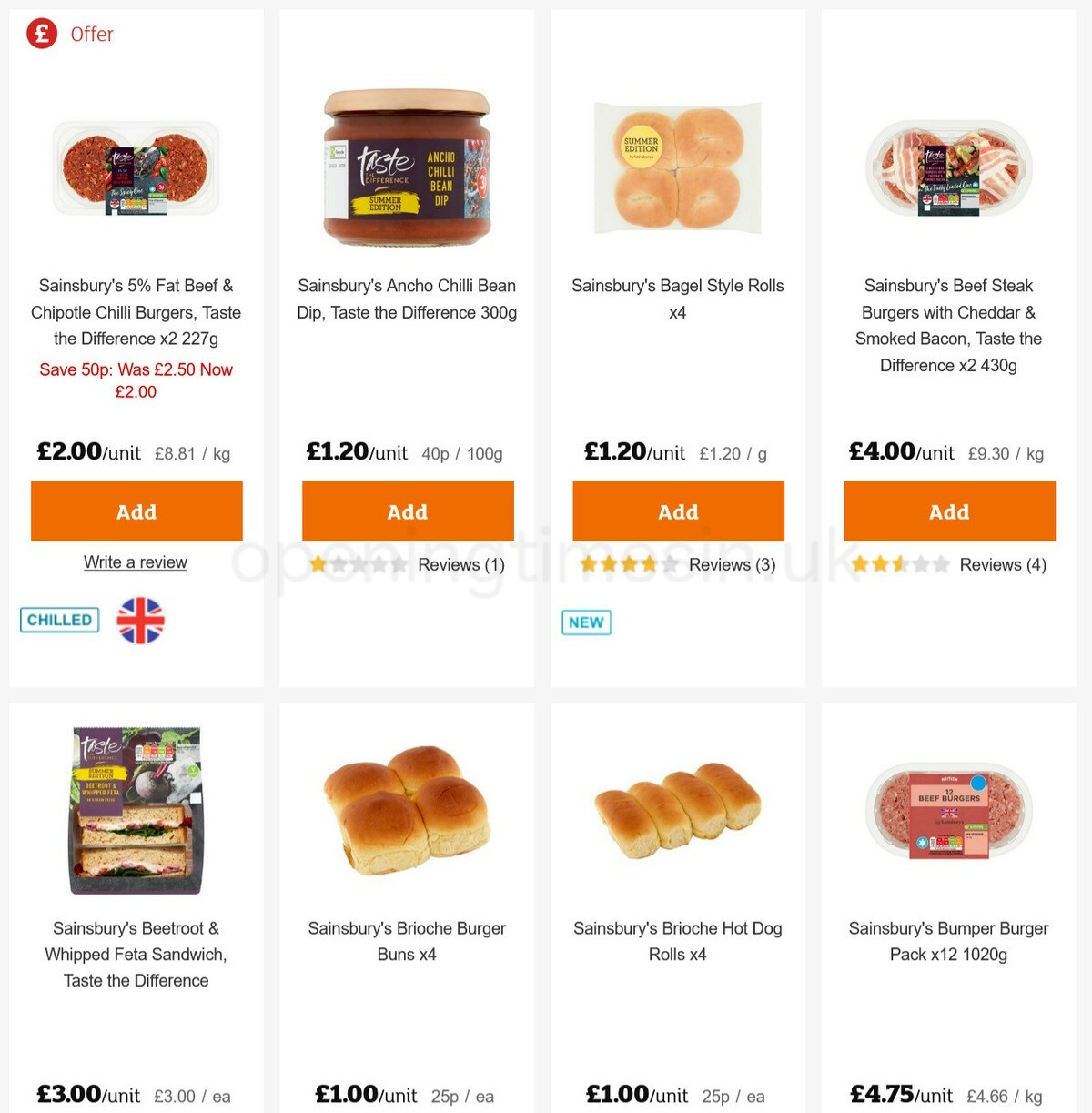
Task: View the Brioche Burger Buns x4 product image
Action: pyautogui.click(x=407, y=810)
